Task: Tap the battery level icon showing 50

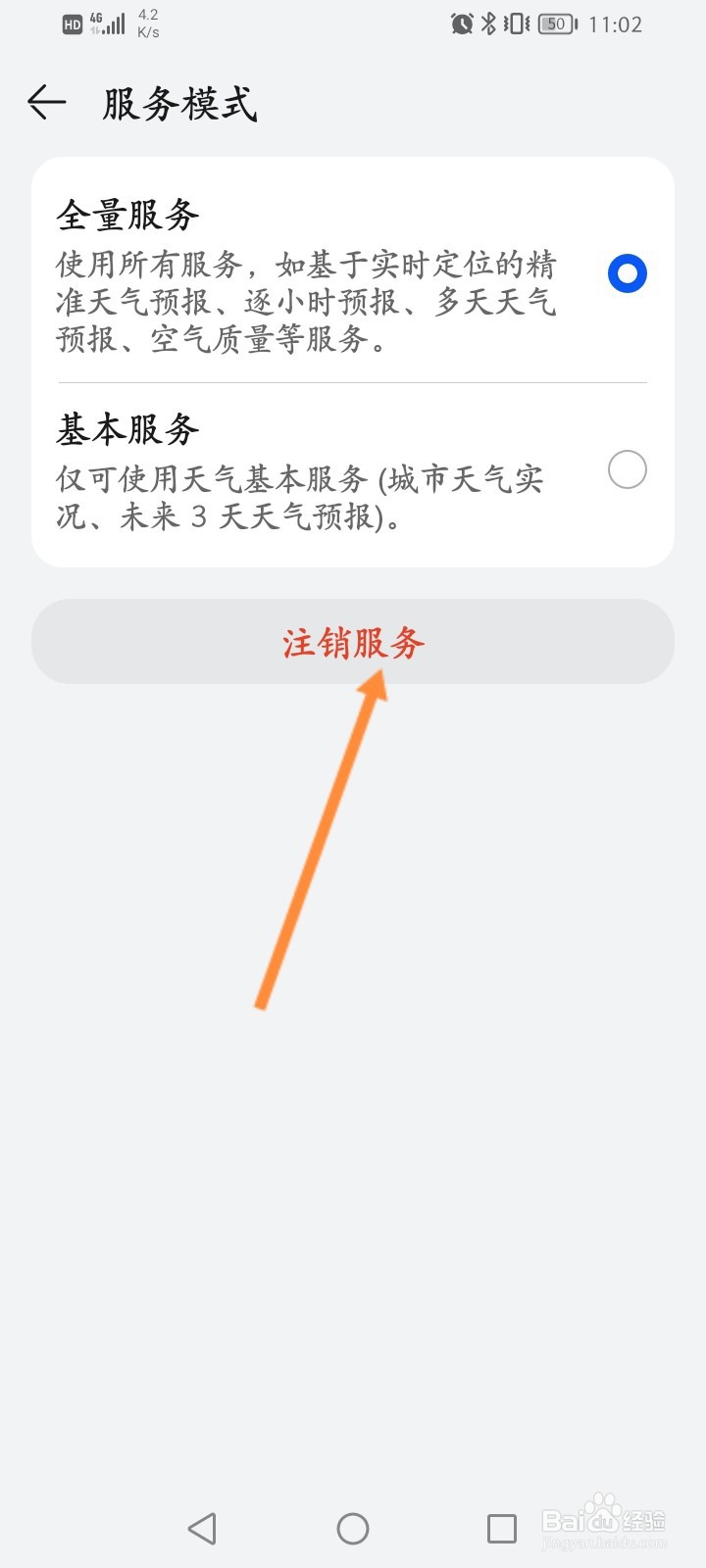Action: 555,24
